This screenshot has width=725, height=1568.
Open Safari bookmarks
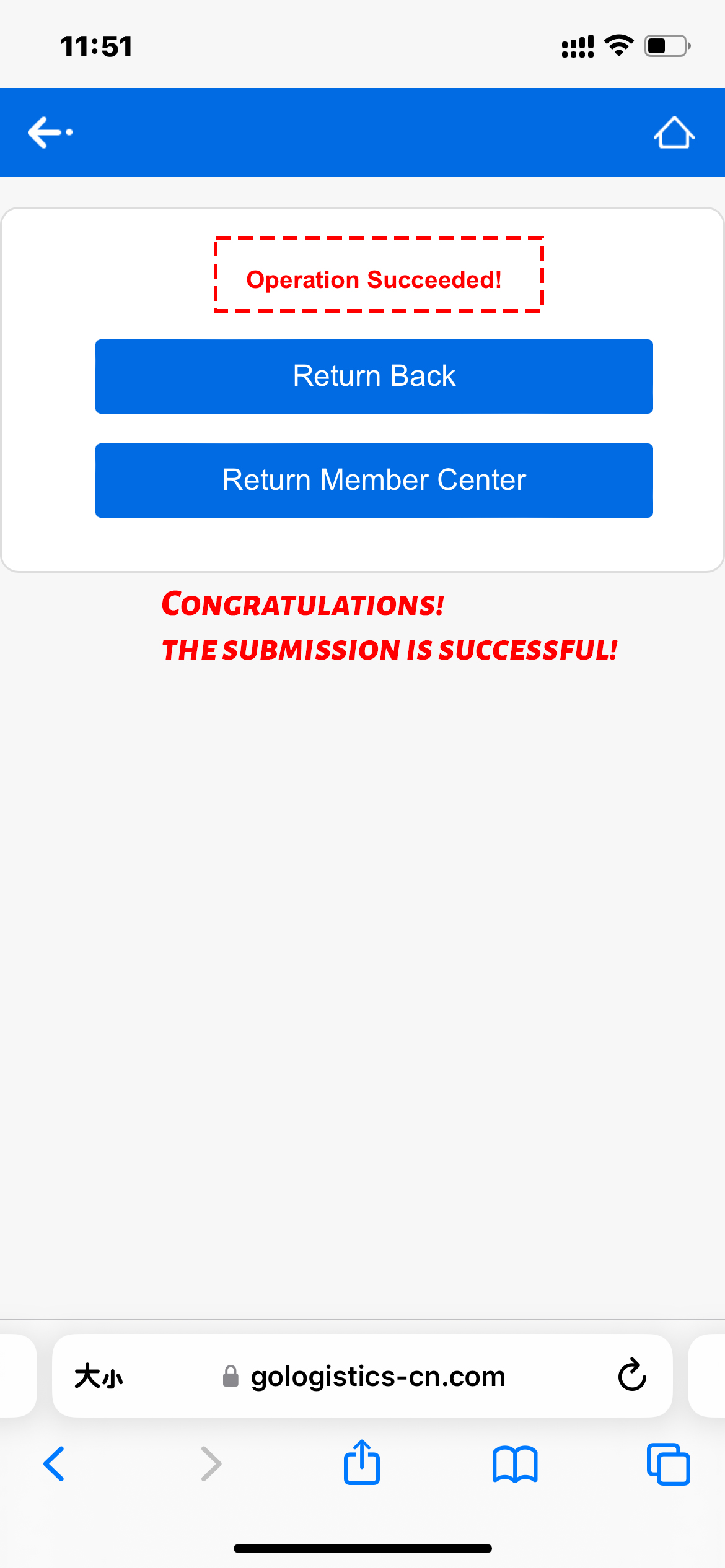(515, 1464)
